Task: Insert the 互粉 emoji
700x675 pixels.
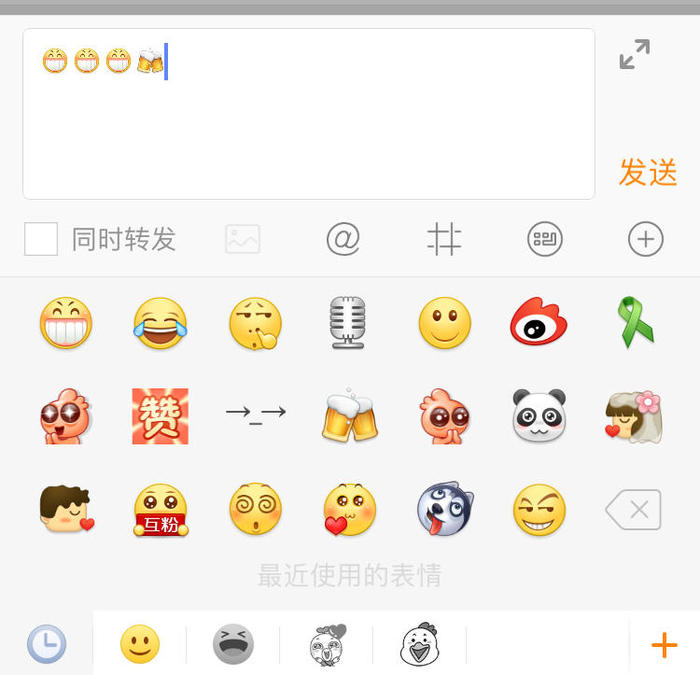Action: (160, 510)
